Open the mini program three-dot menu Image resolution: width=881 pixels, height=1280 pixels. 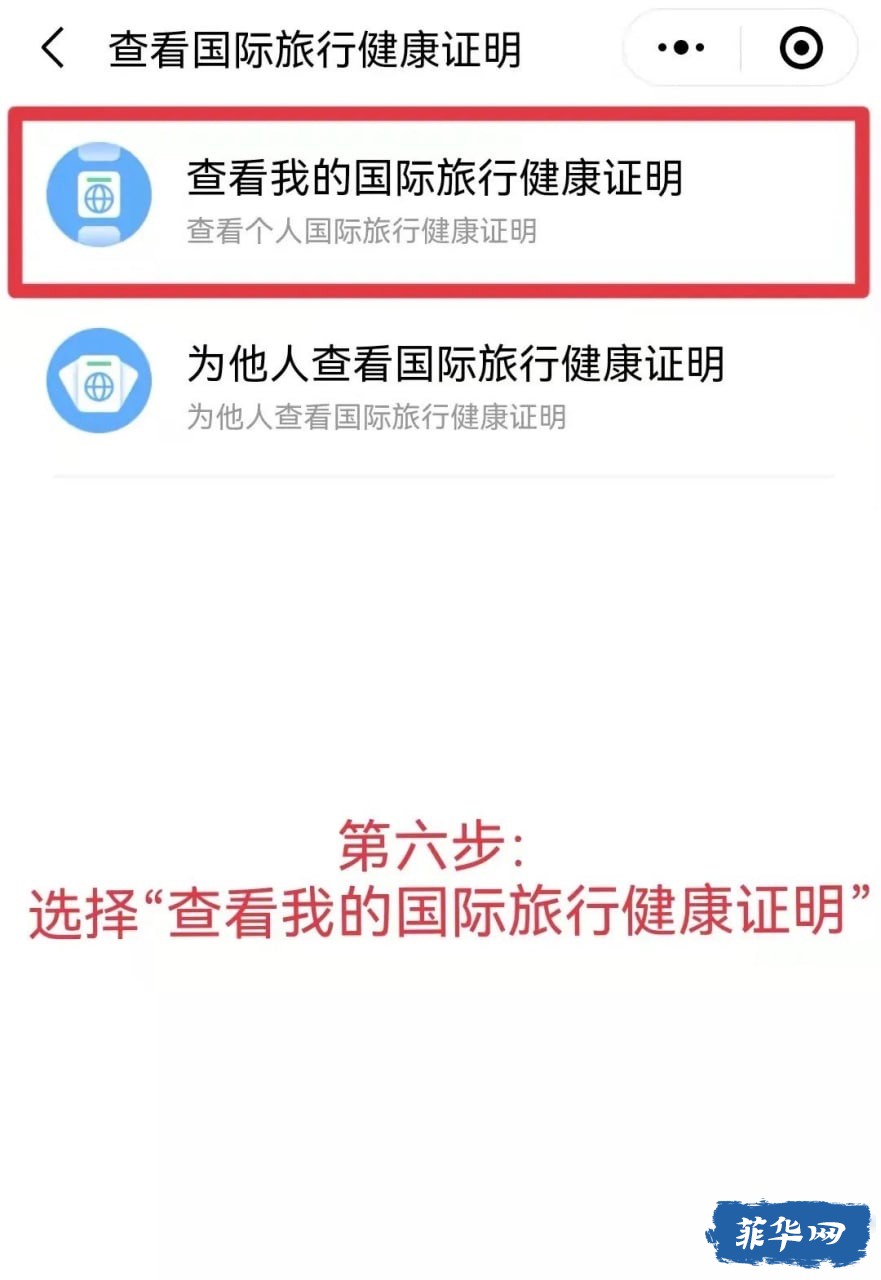point(682,48)
